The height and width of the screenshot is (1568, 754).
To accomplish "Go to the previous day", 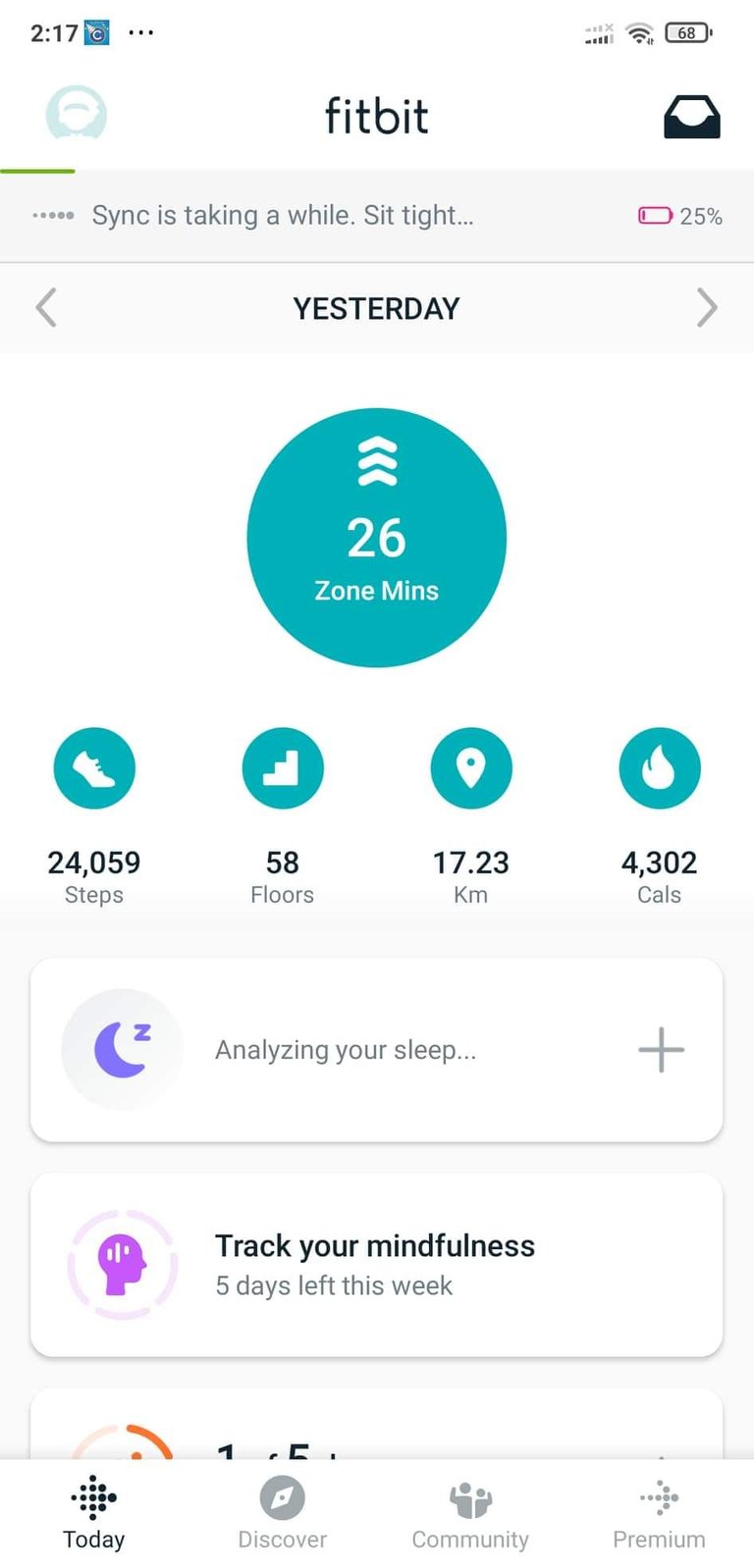I will point(46,308).
